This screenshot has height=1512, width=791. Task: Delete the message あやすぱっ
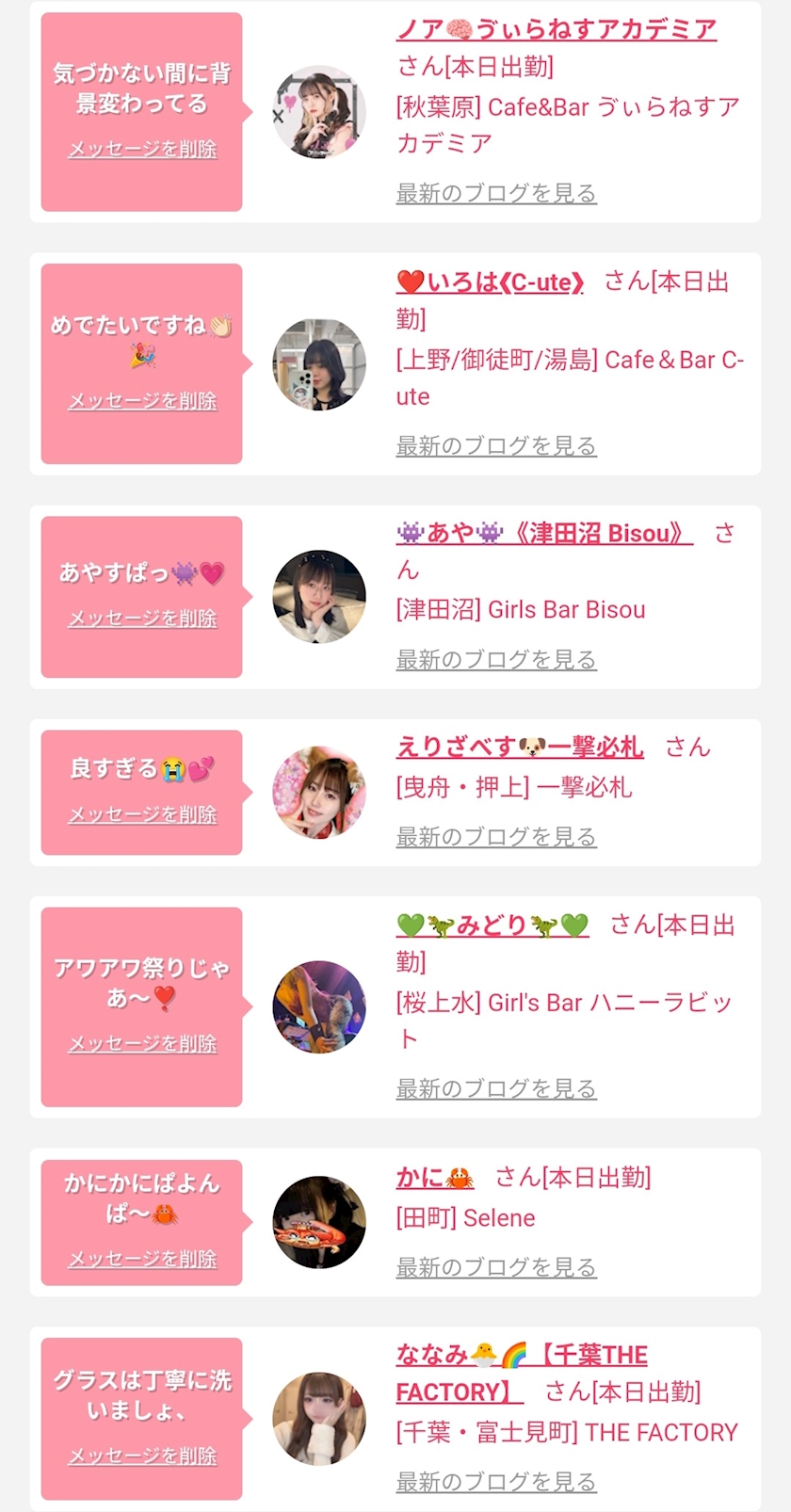[x=142, y=619]
